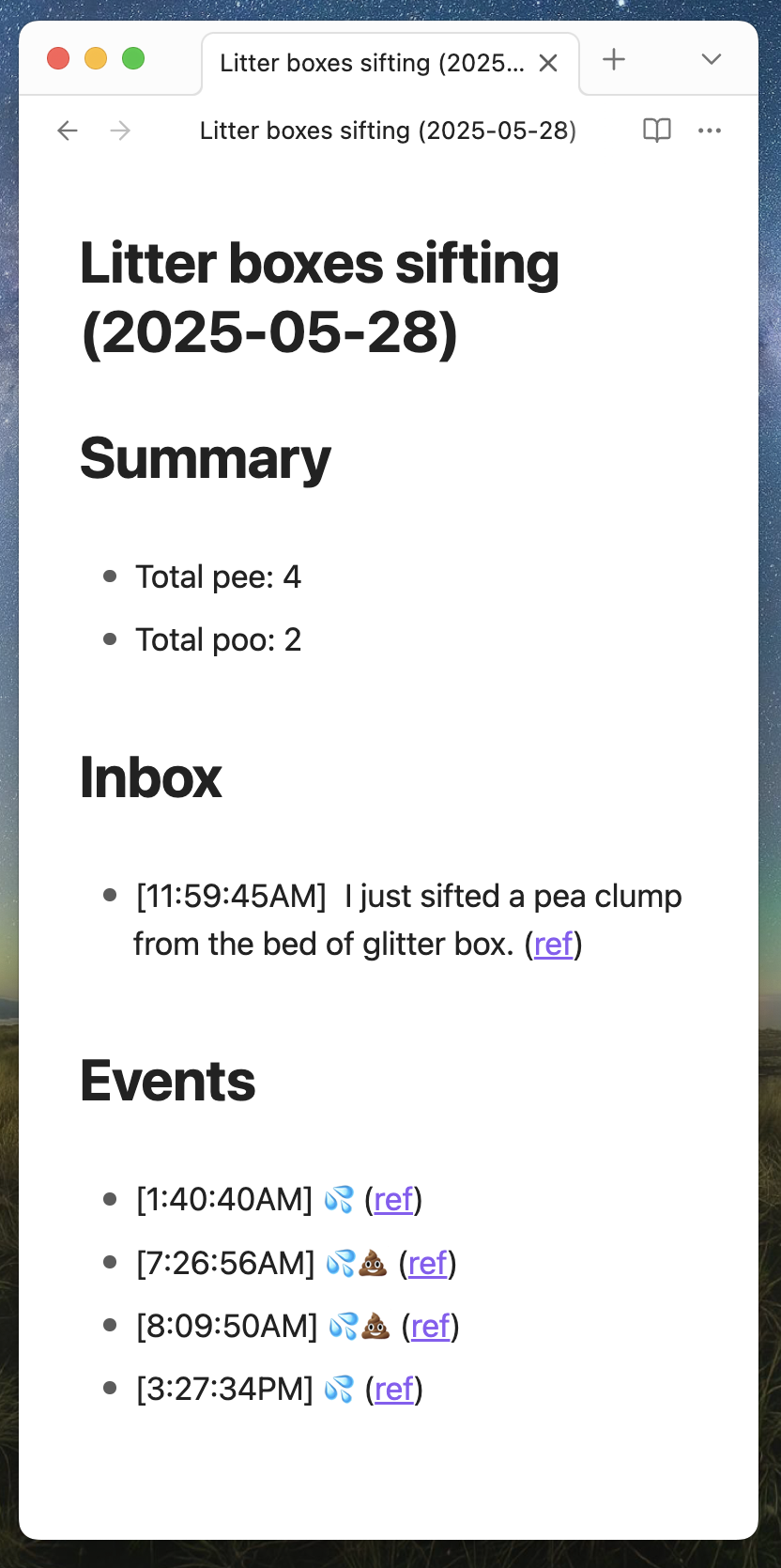This screenshot has height=1568, width=781.
Task: Close the Litter boxes sifting tab
Action: tap(548, 63)
